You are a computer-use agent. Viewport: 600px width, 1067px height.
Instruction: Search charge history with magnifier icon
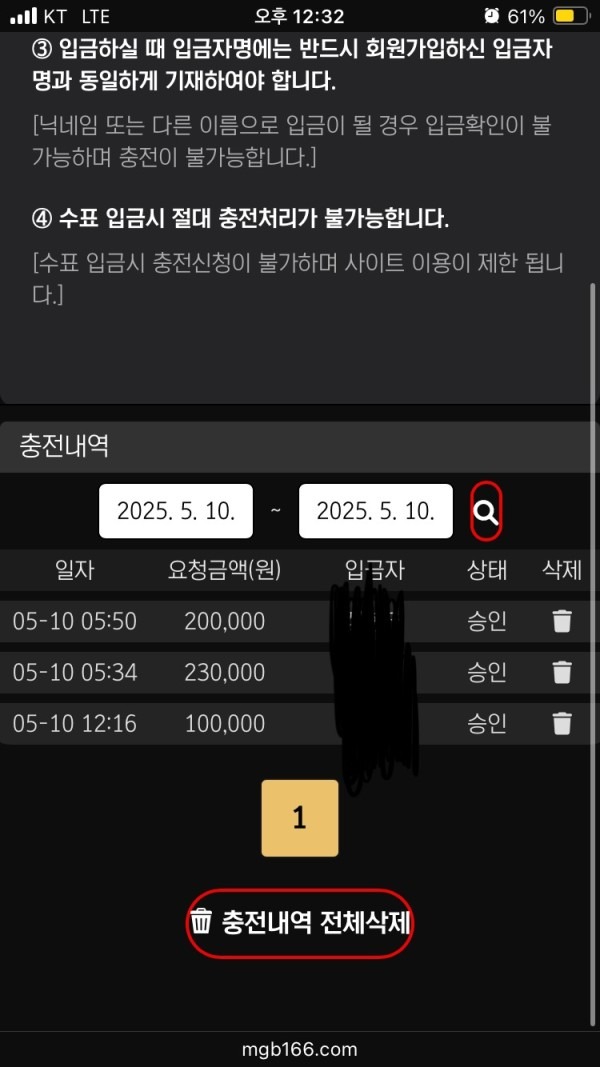(x=486, y=512)
